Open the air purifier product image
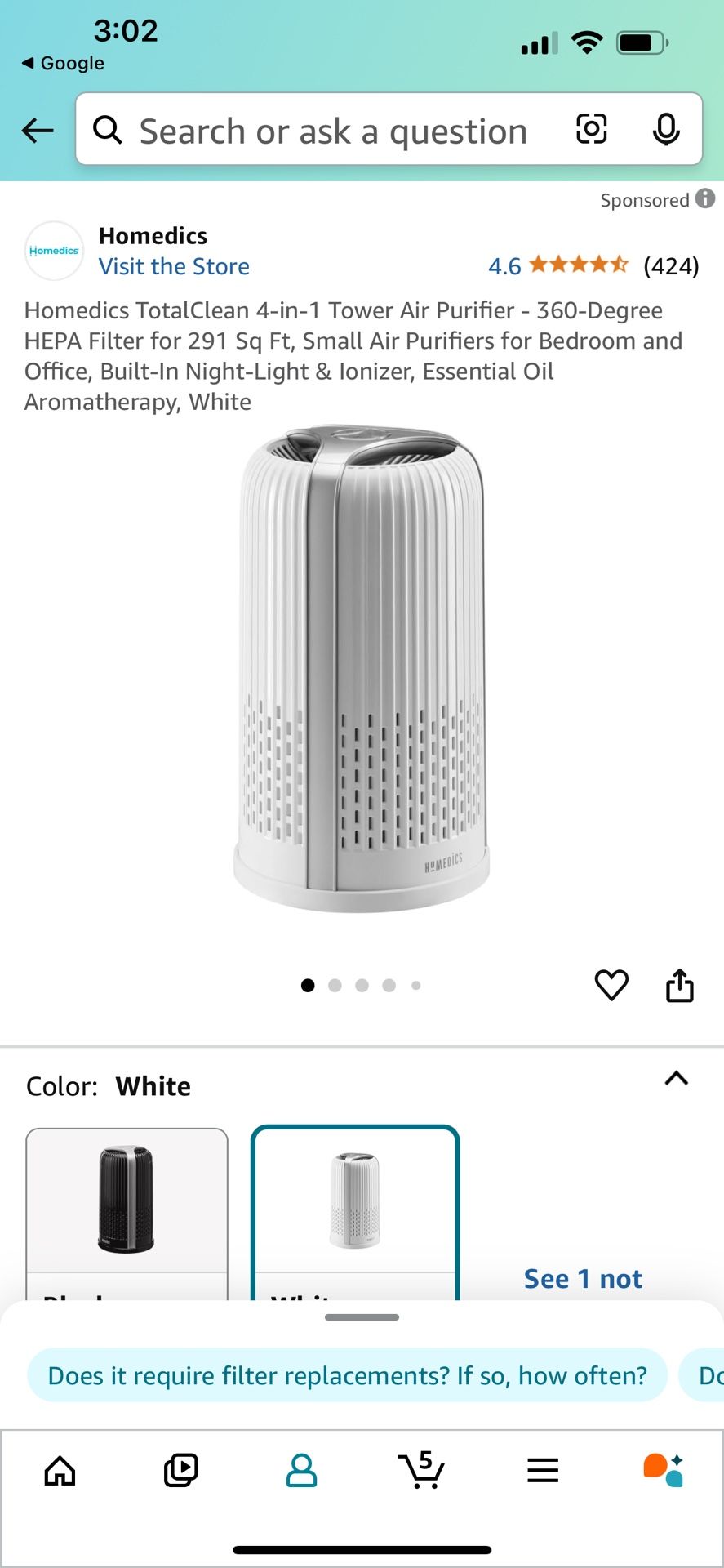 pyautogui.click(x=362, y=668)
